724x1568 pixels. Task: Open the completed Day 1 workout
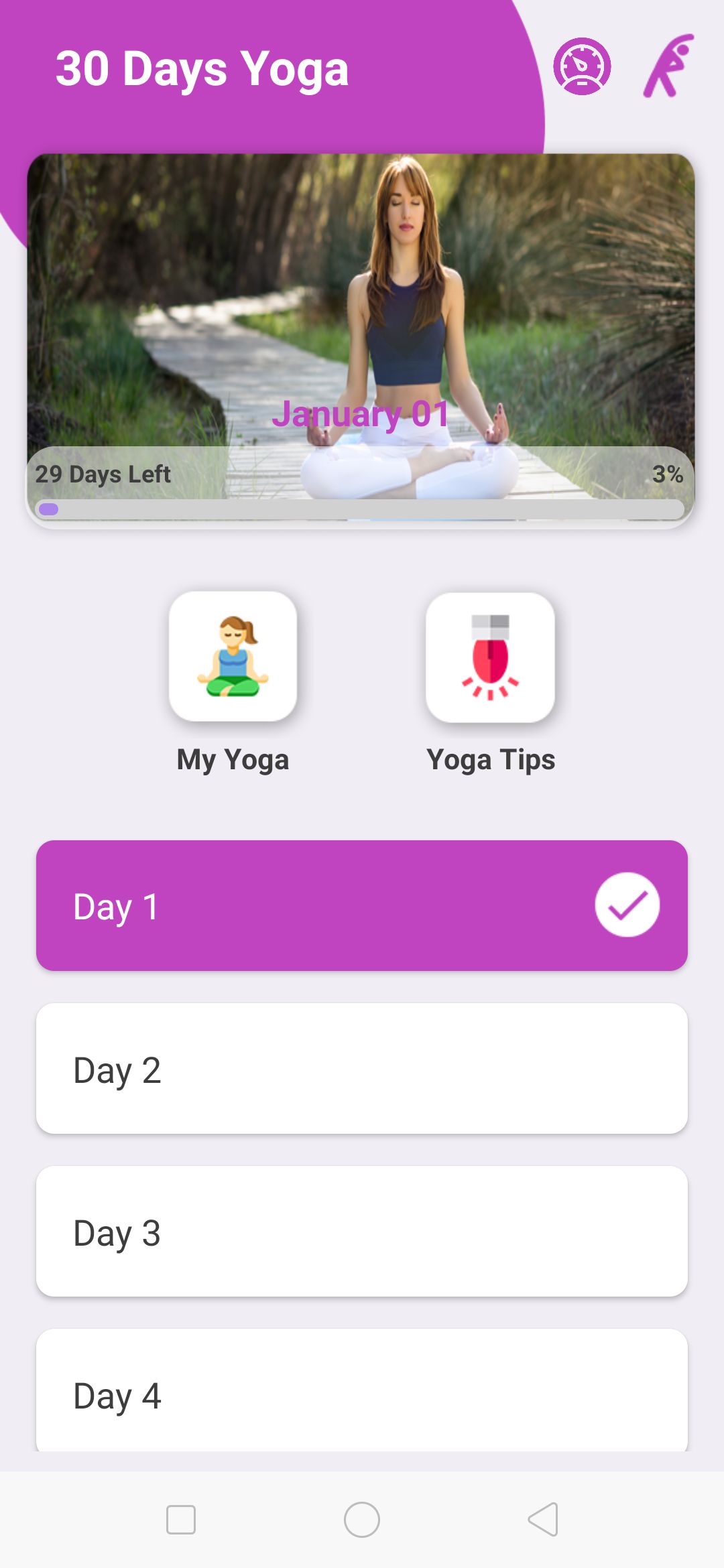coord(362,905)
